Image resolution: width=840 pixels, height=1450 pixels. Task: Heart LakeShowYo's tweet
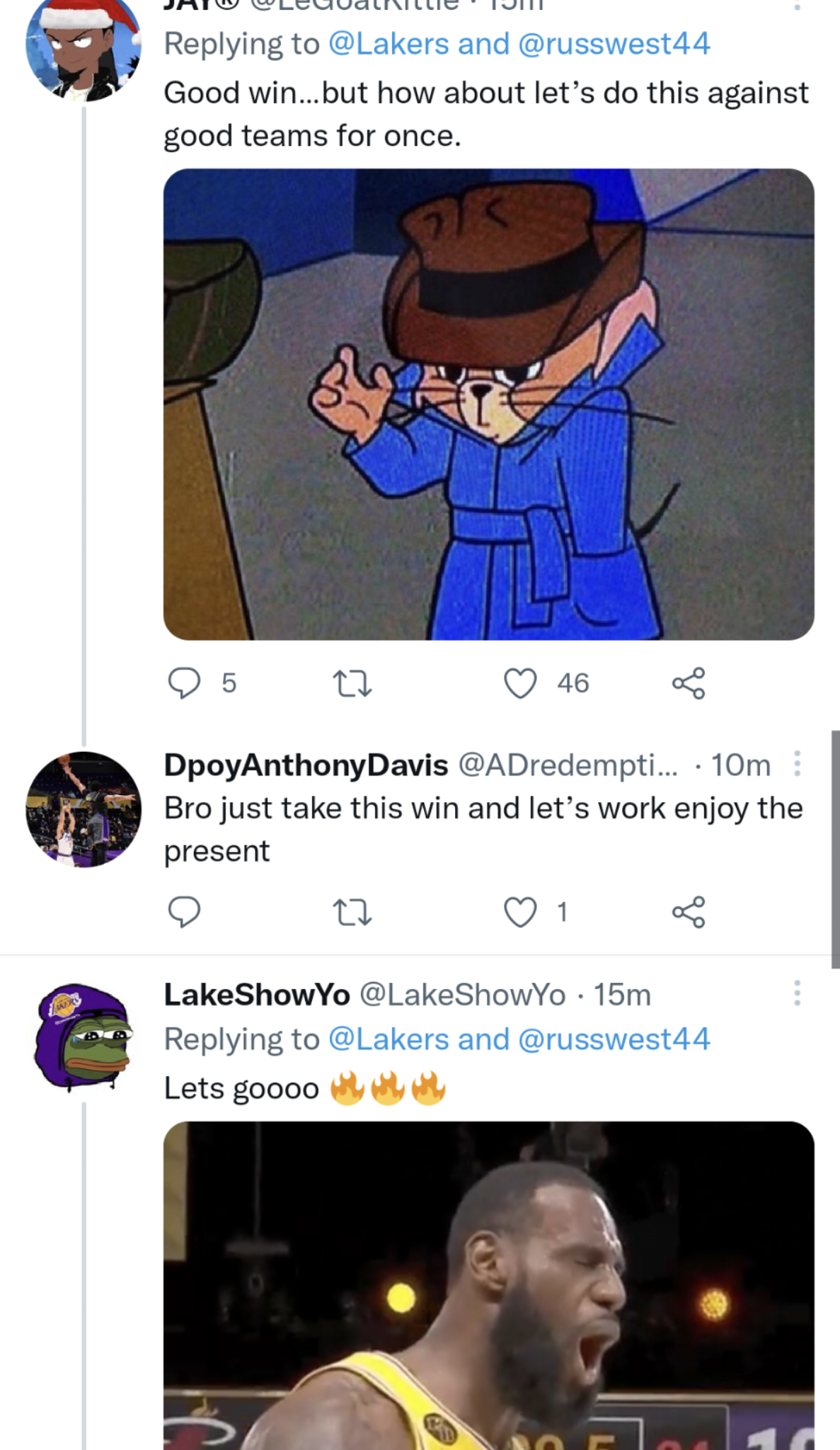[522, 1444]
